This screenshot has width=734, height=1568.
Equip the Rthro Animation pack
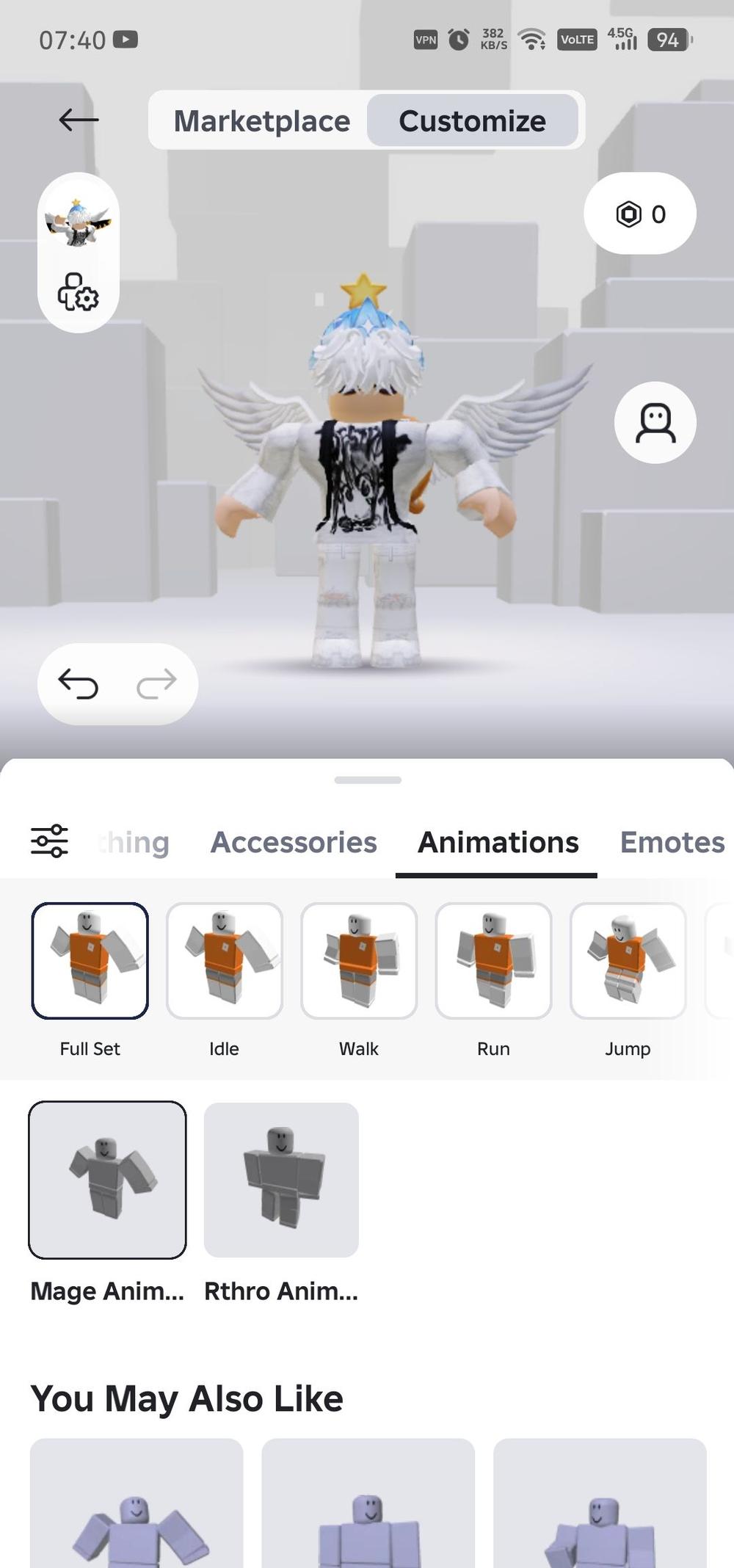[x=281, y=1180]
